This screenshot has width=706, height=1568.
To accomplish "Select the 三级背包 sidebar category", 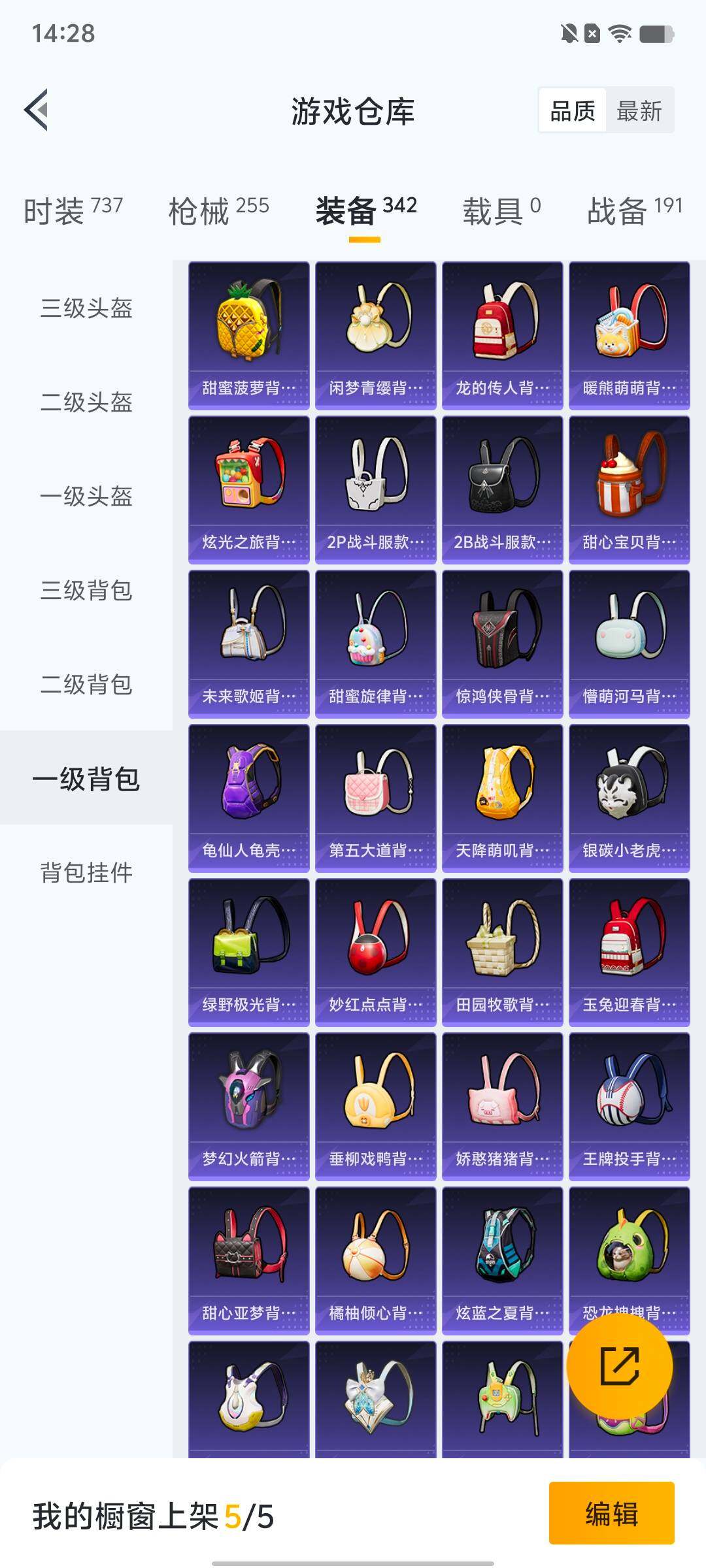I will [86, 592].
